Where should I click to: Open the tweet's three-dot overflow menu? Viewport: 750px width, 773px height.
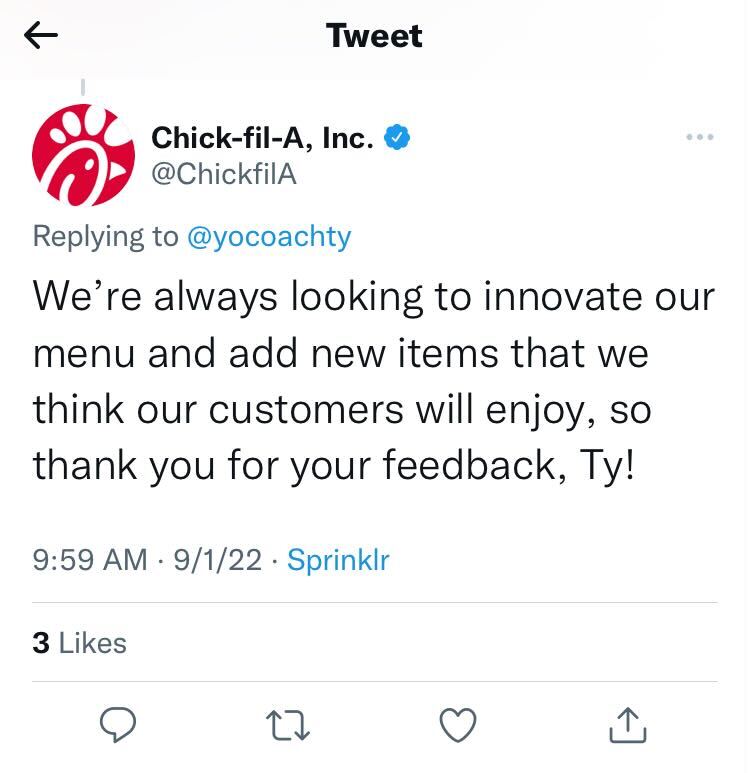click(x=700, y=137)
